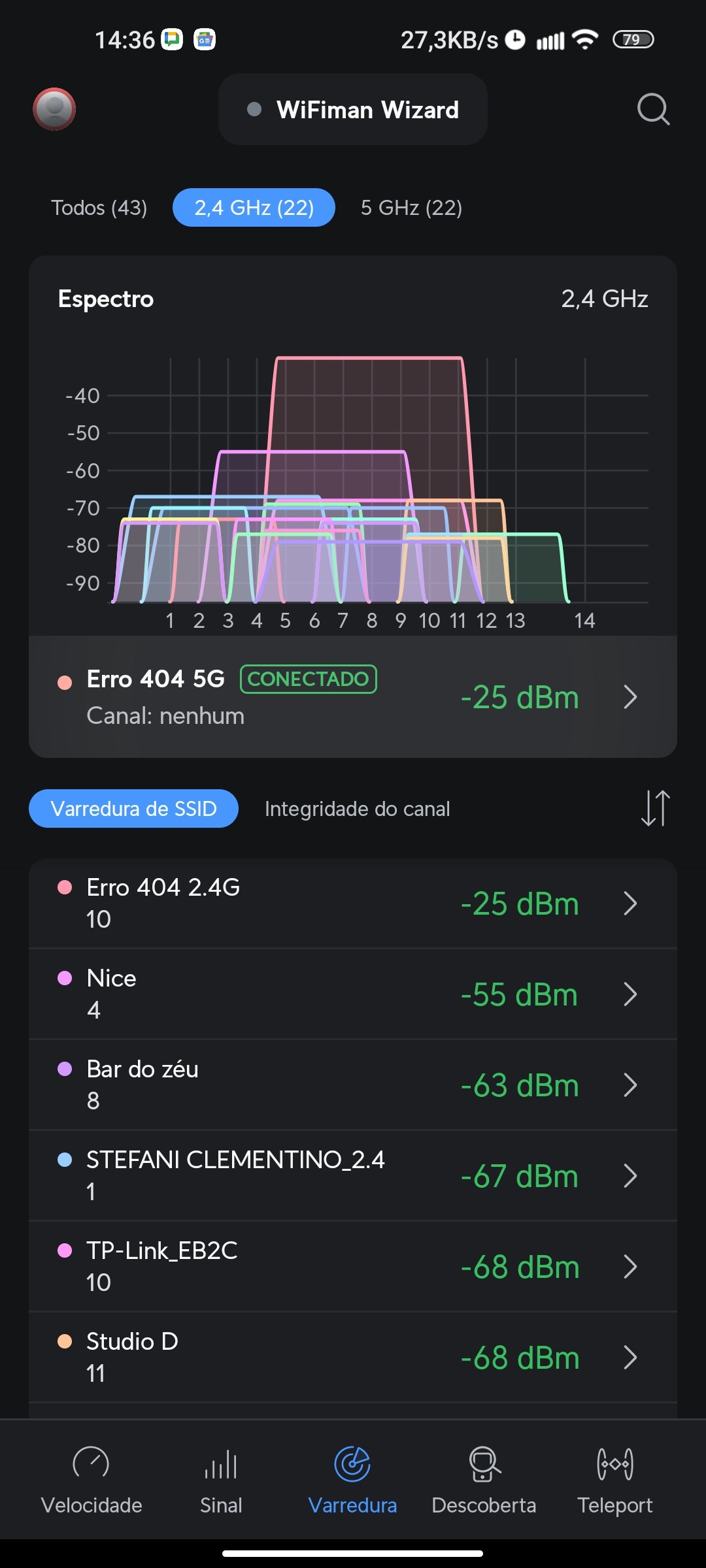Image resolution: width=706 pixels, height=1568 pixels.
Task: View TP-Link_EB2C network details
Action: tap(353, 1267)
